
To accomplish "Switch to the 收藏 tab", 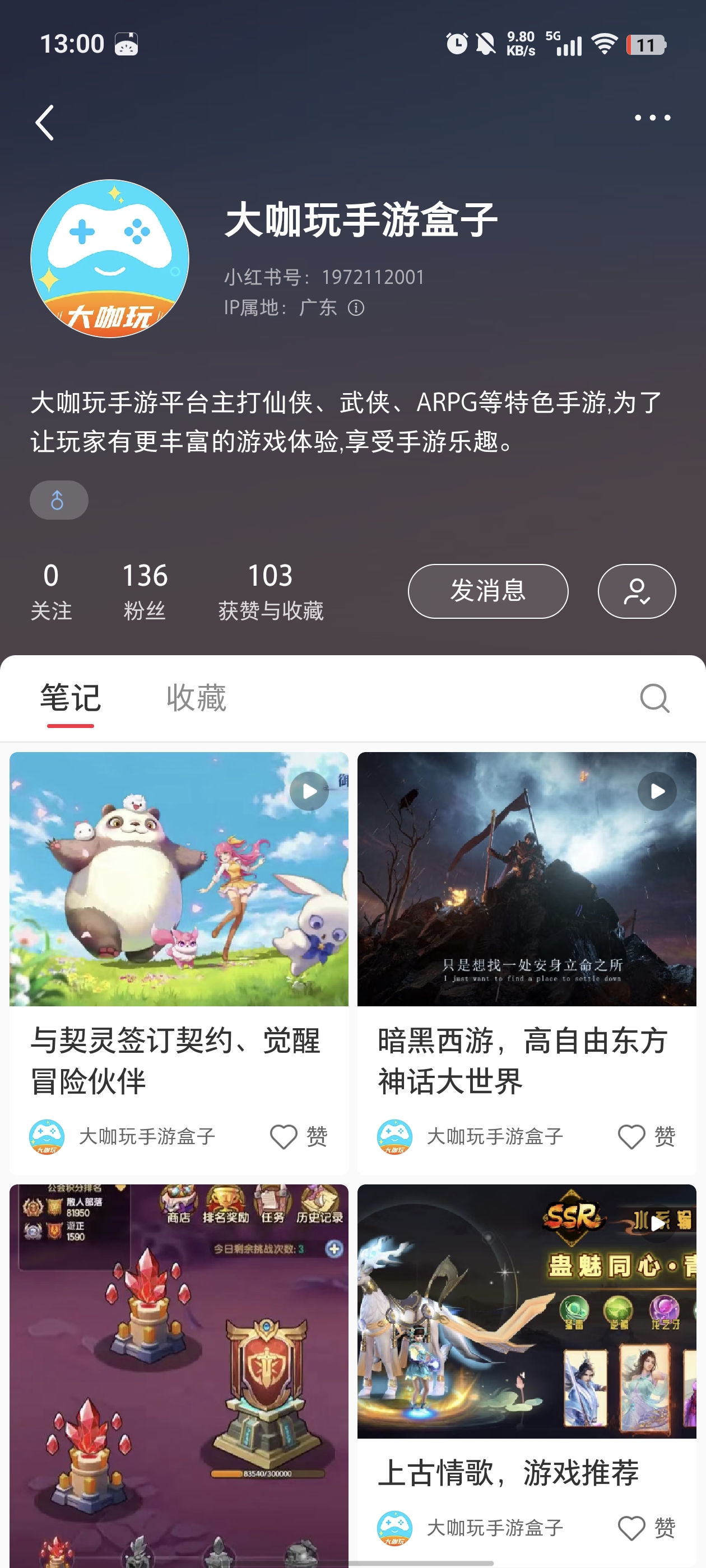I will pos(196,698).
